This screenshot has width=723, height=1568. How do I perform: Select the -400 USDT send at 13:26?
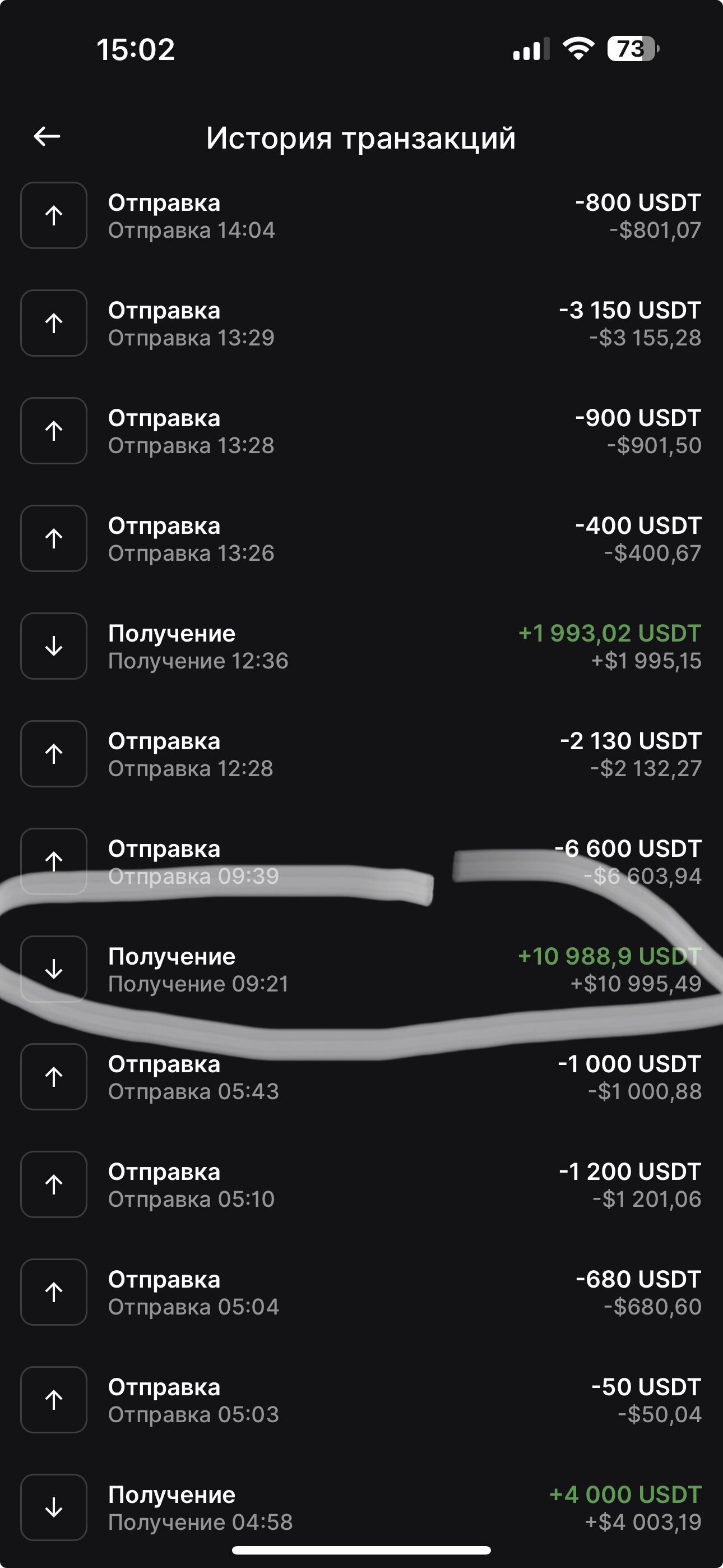[361, 539]
